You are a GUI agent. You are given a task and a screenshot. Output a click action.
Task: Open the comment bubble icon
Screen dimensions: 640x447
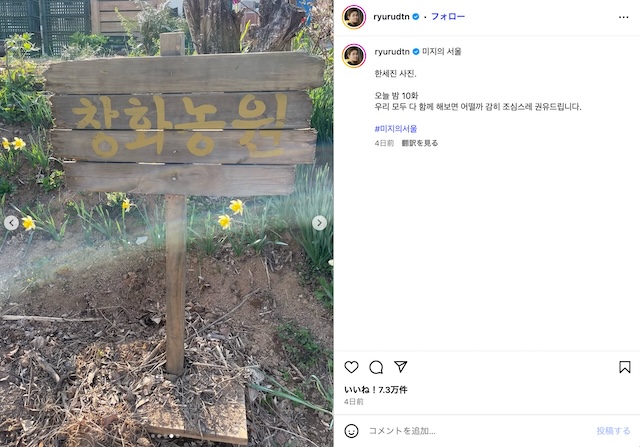[376, 367]
